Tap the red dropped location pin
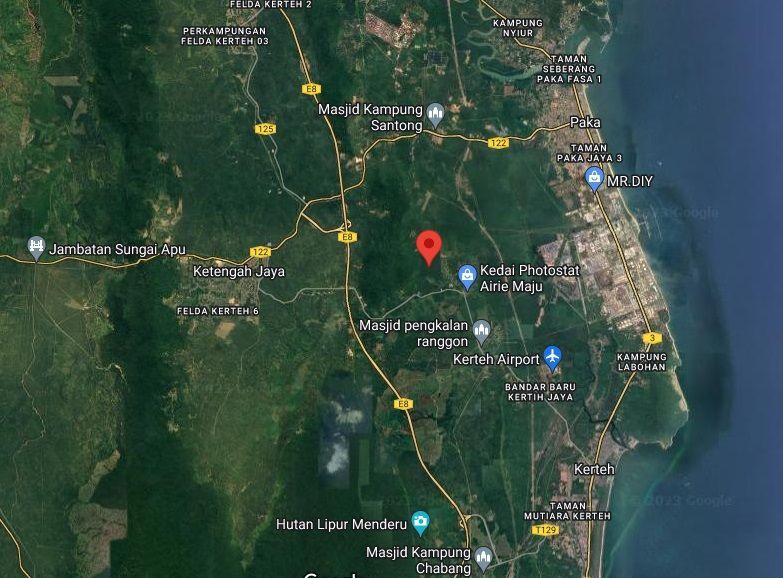Viewport: 783px width, 578px height. (x=429, y=245)
